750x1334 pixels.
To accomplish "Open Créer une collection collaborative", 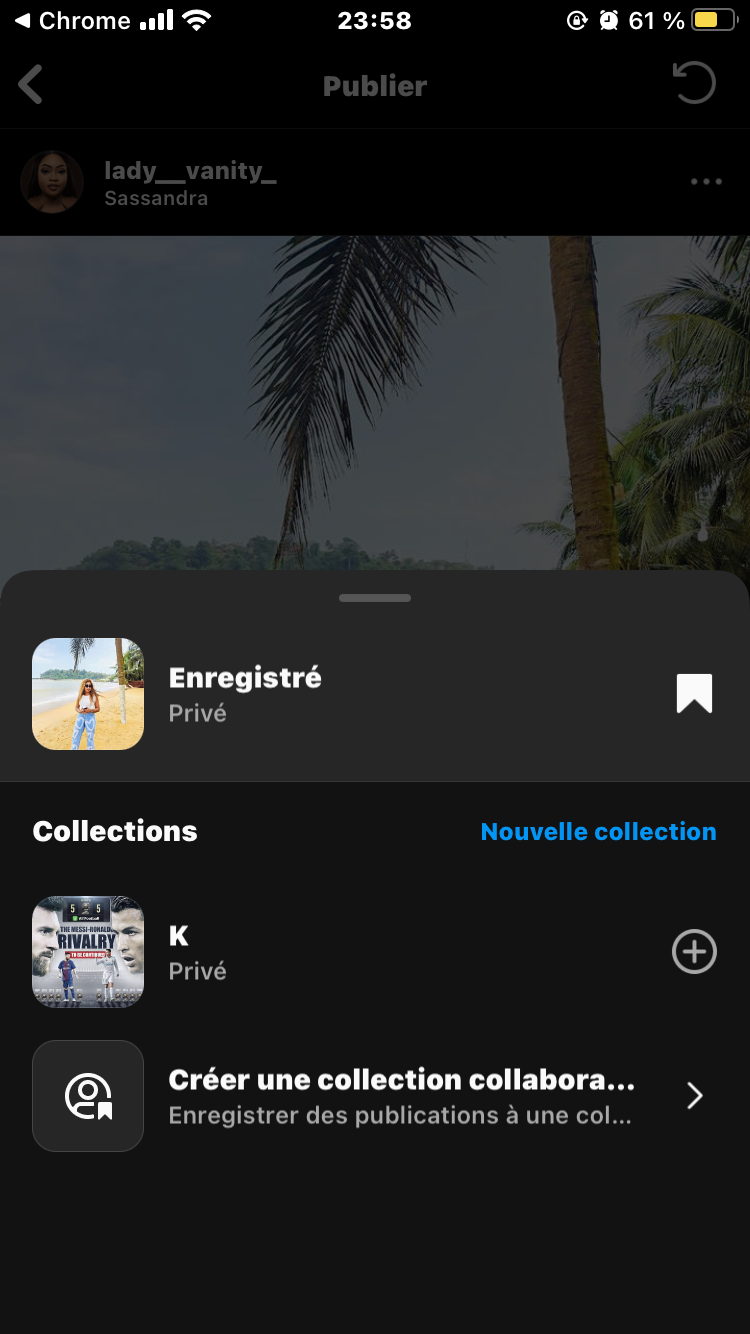I will pos(400,1096).
